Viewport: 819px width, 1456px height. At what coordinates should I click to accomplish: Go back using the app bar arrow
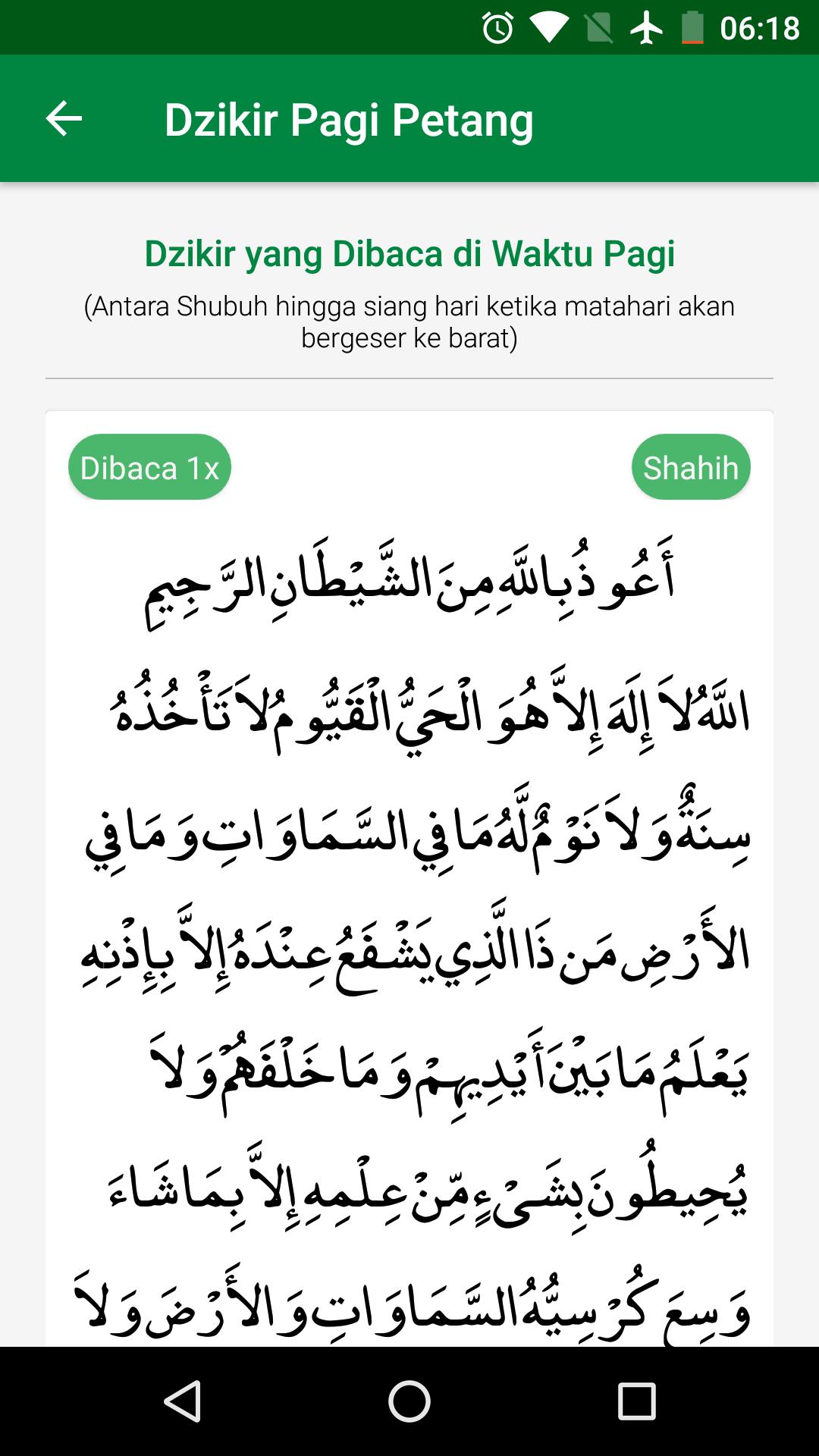[x=64, y=119]
